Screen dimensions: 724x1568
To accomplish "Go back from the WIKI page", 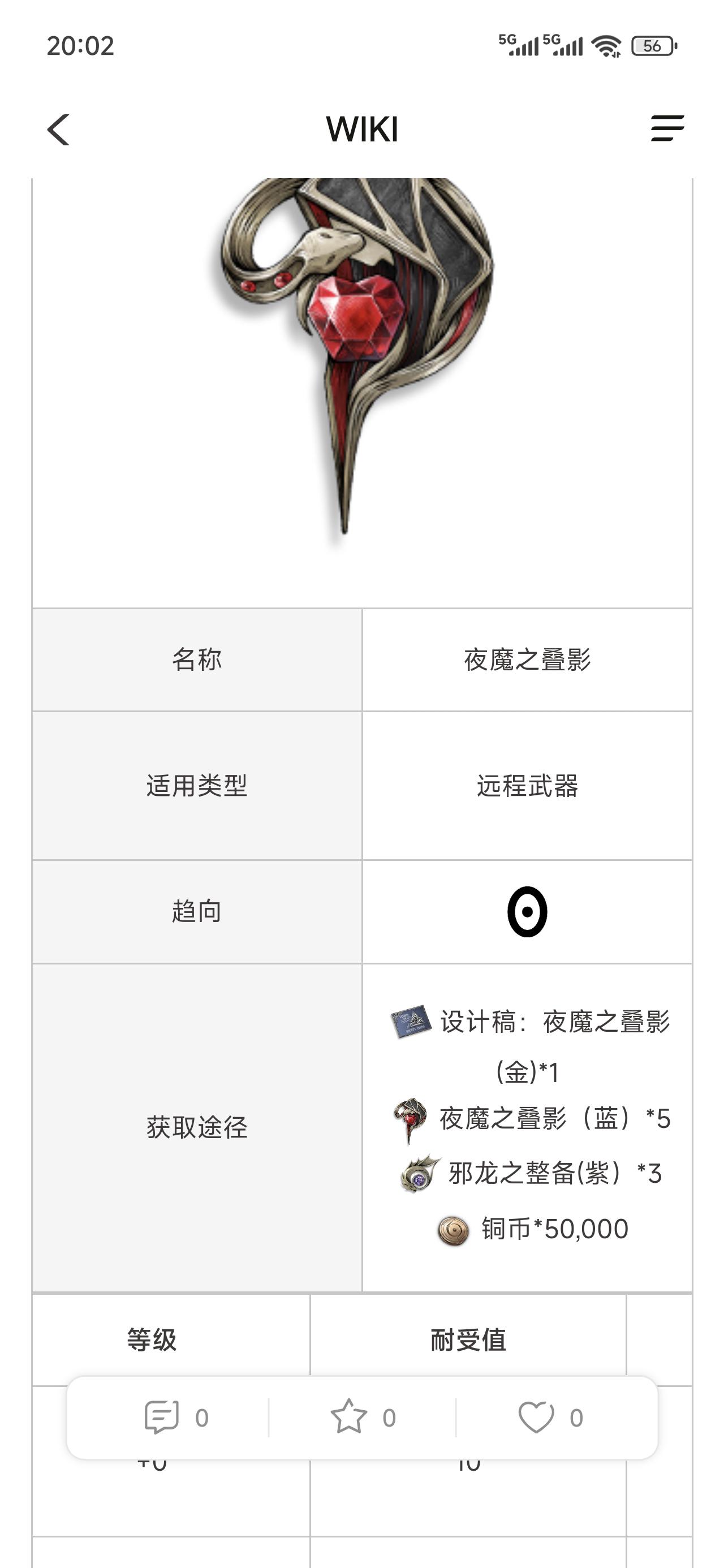I will tap(58, 130).
